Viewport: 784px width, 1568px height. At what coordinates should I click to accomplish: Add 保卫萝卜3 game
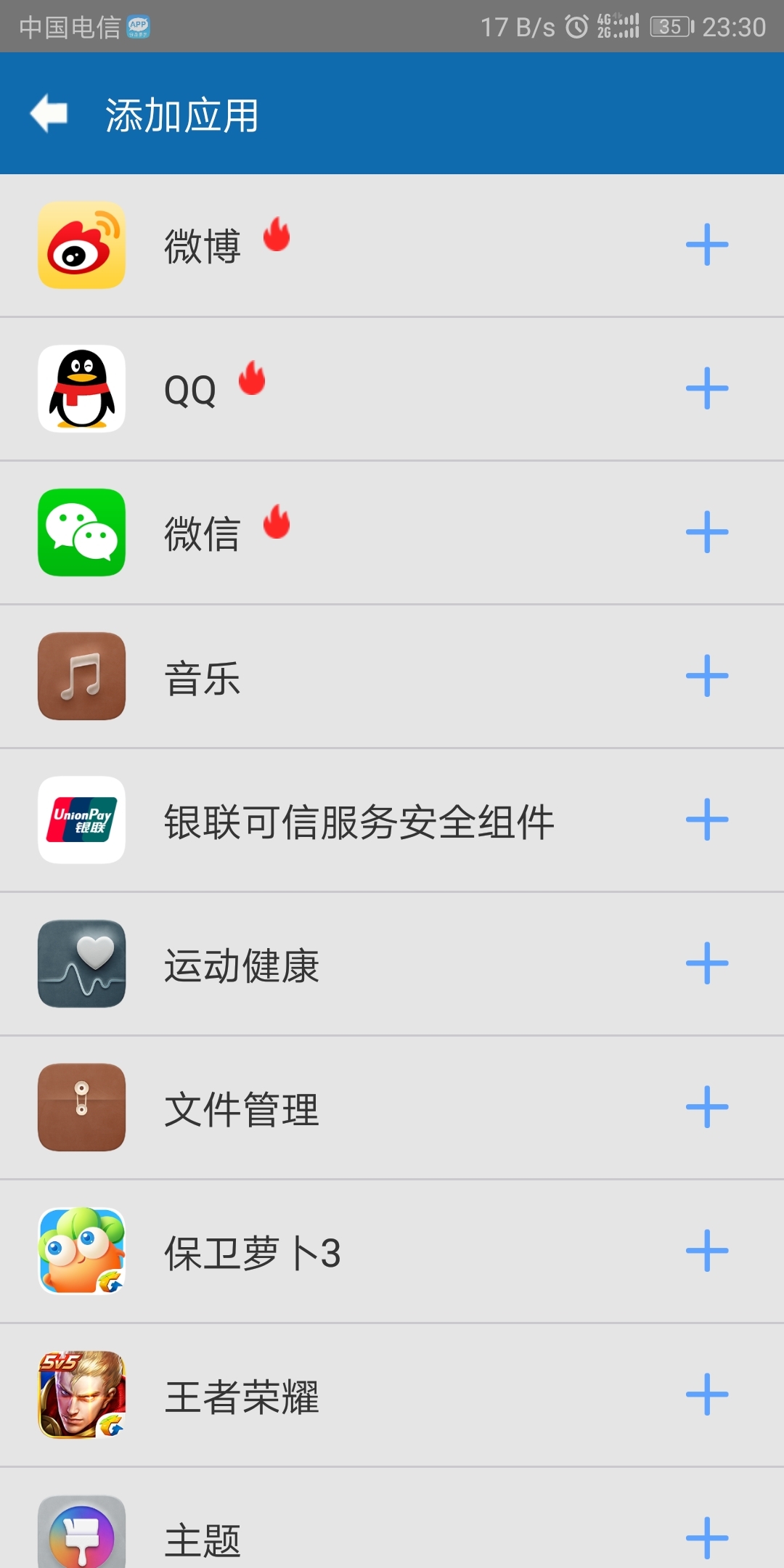tap(706, 1251)
